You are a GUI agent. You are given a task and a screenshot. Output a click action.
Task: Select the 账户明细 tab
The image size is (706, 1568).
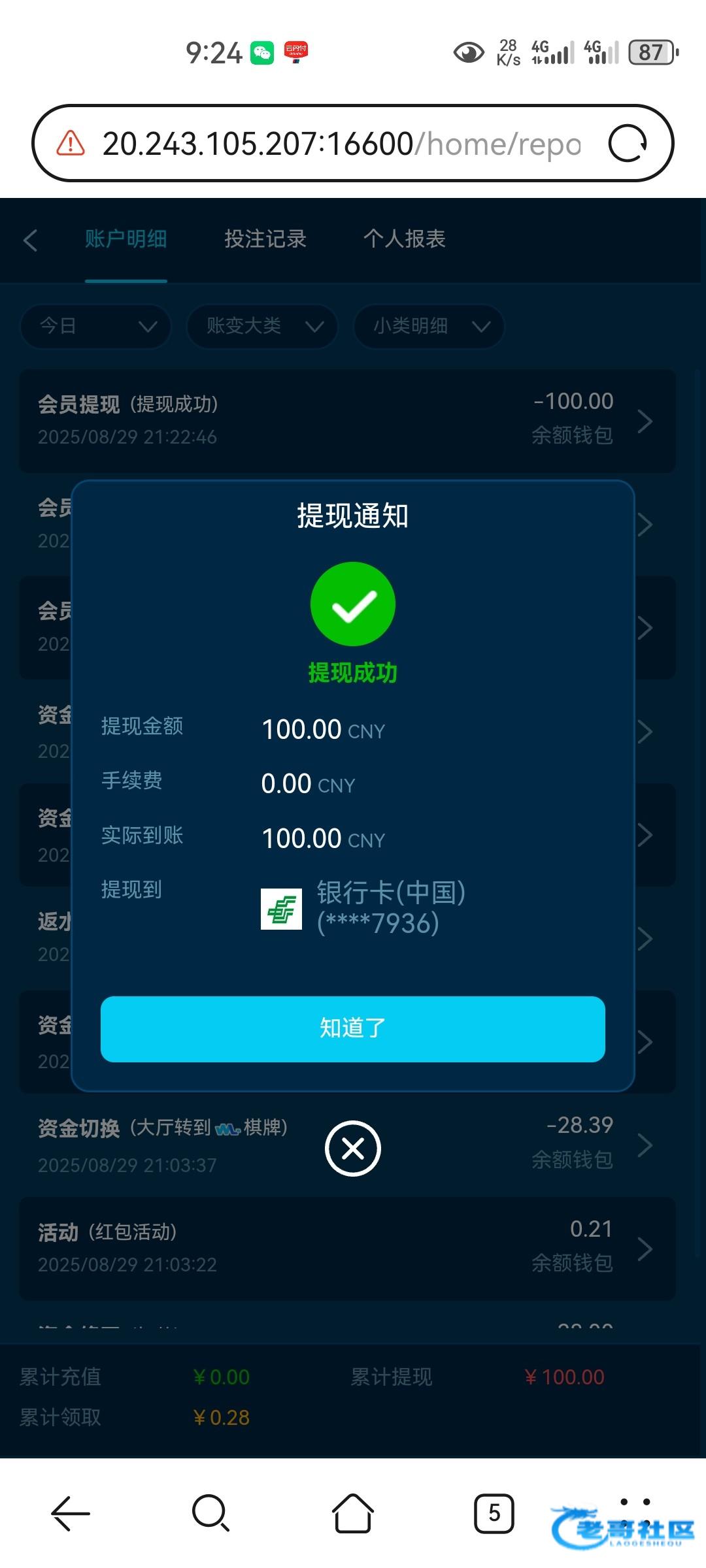126,239
